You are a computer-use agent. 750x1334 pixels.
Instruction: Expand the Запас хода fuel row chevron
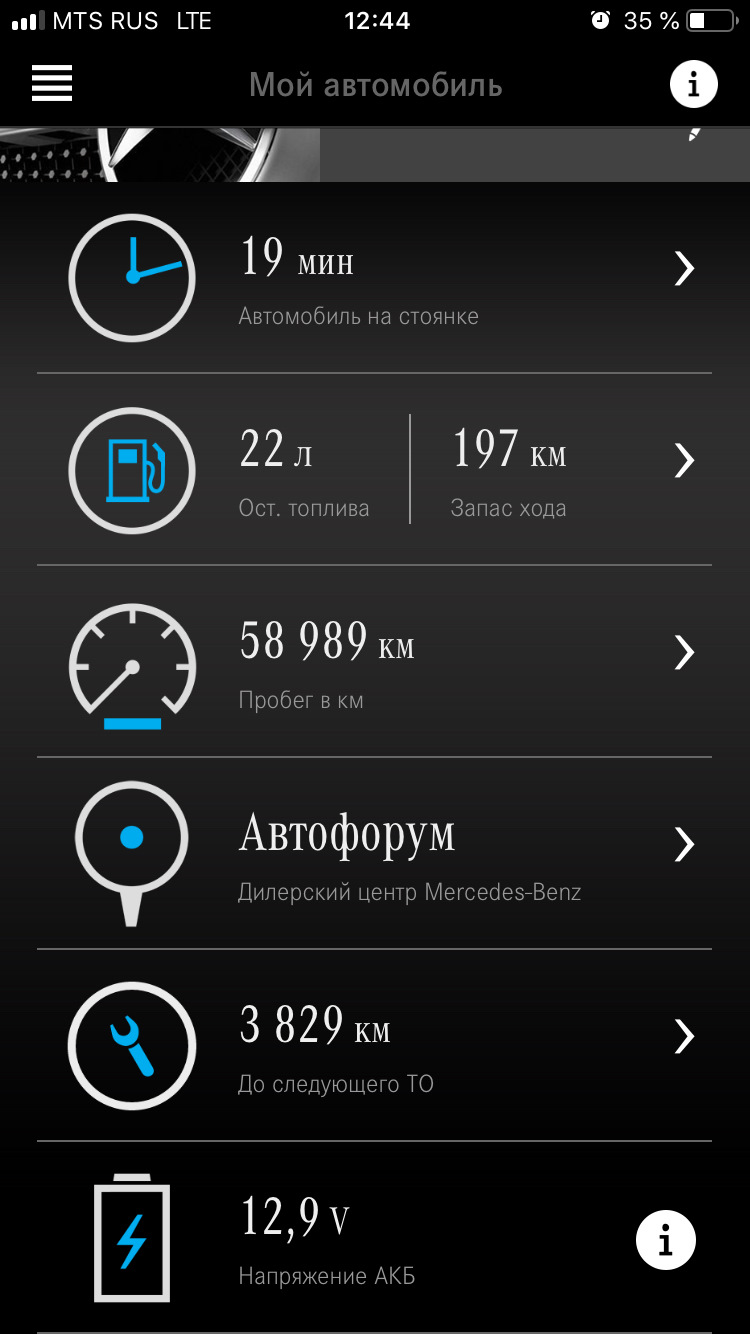(x=685, y=460)
